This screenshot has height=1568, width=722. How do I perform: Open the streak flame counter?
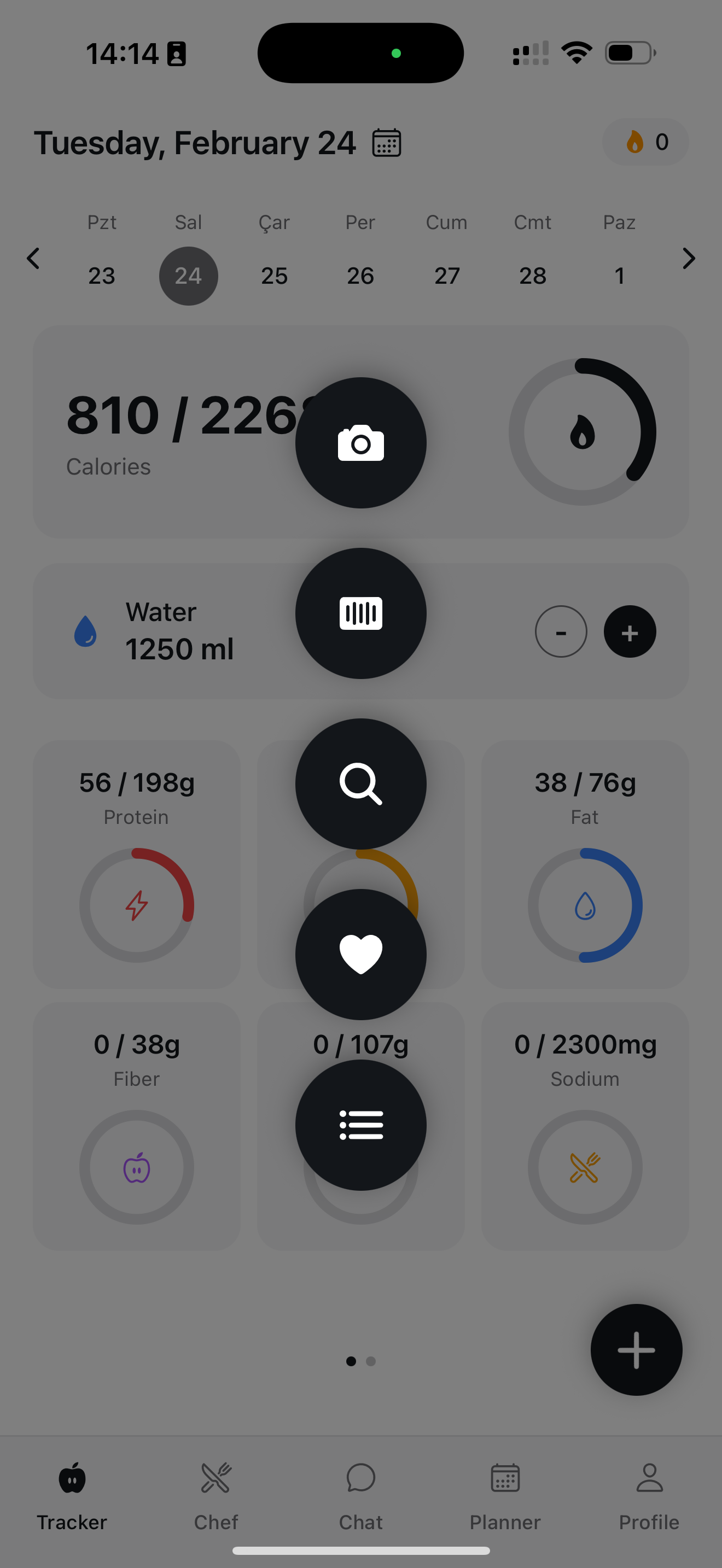[x=645, y=142]
